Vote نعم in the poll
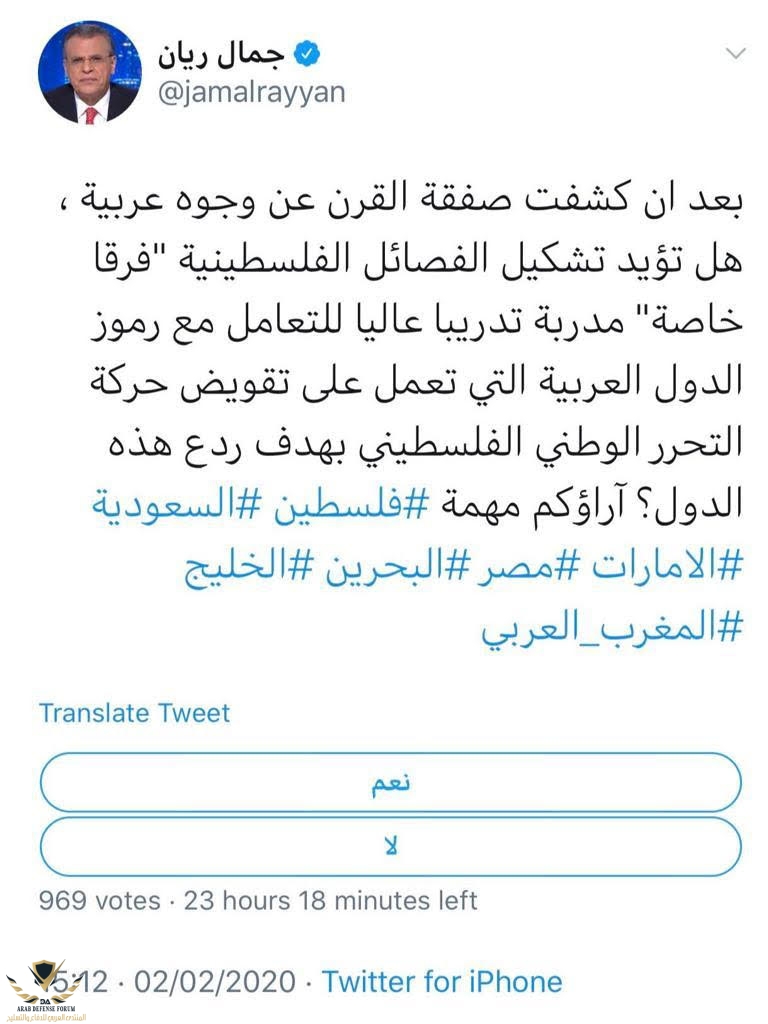 pyautogui.click(x=391, y=783)
